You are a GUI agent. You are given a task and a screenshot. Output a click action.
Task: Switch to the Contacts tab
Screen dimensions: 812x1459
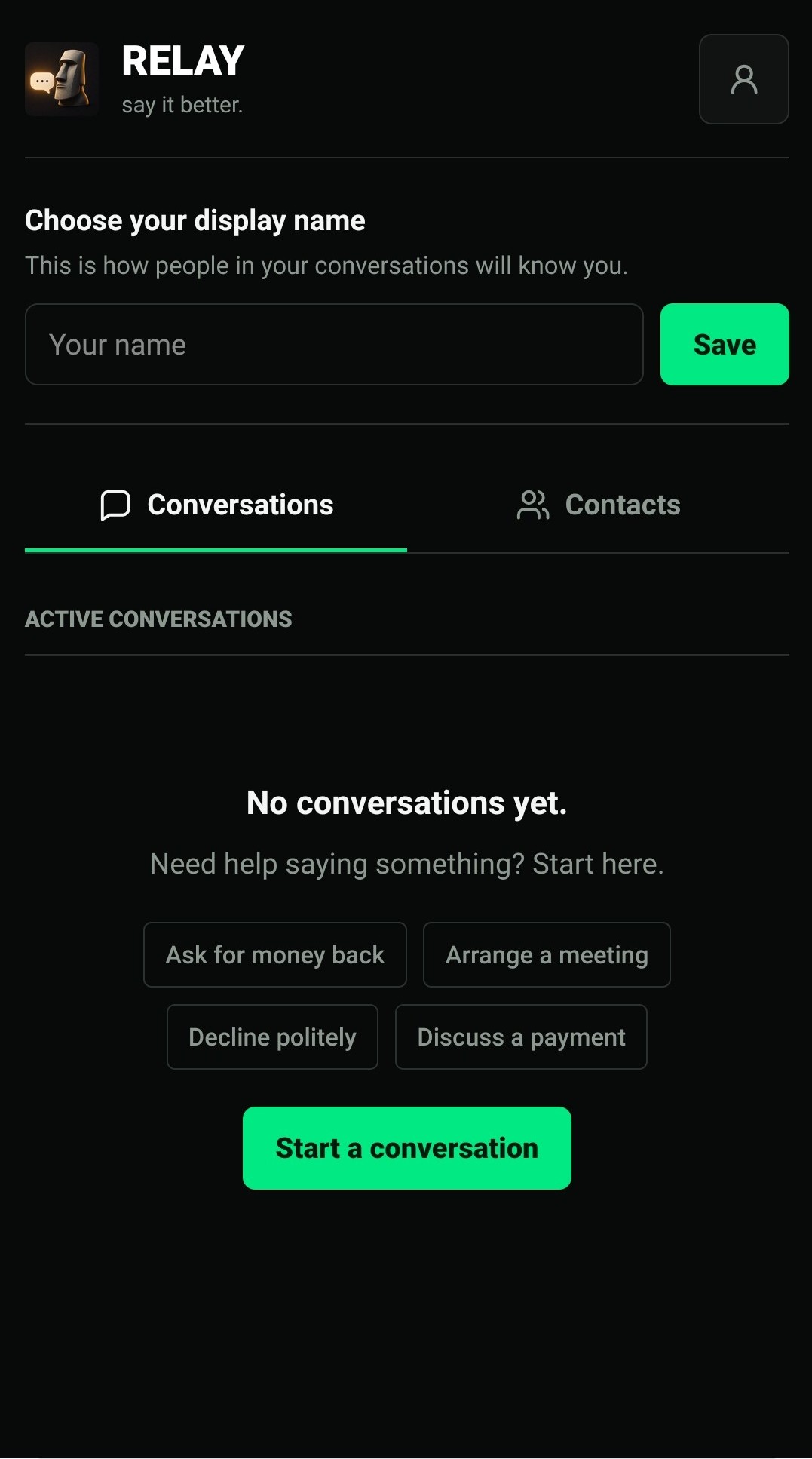(x=599, y=505)
